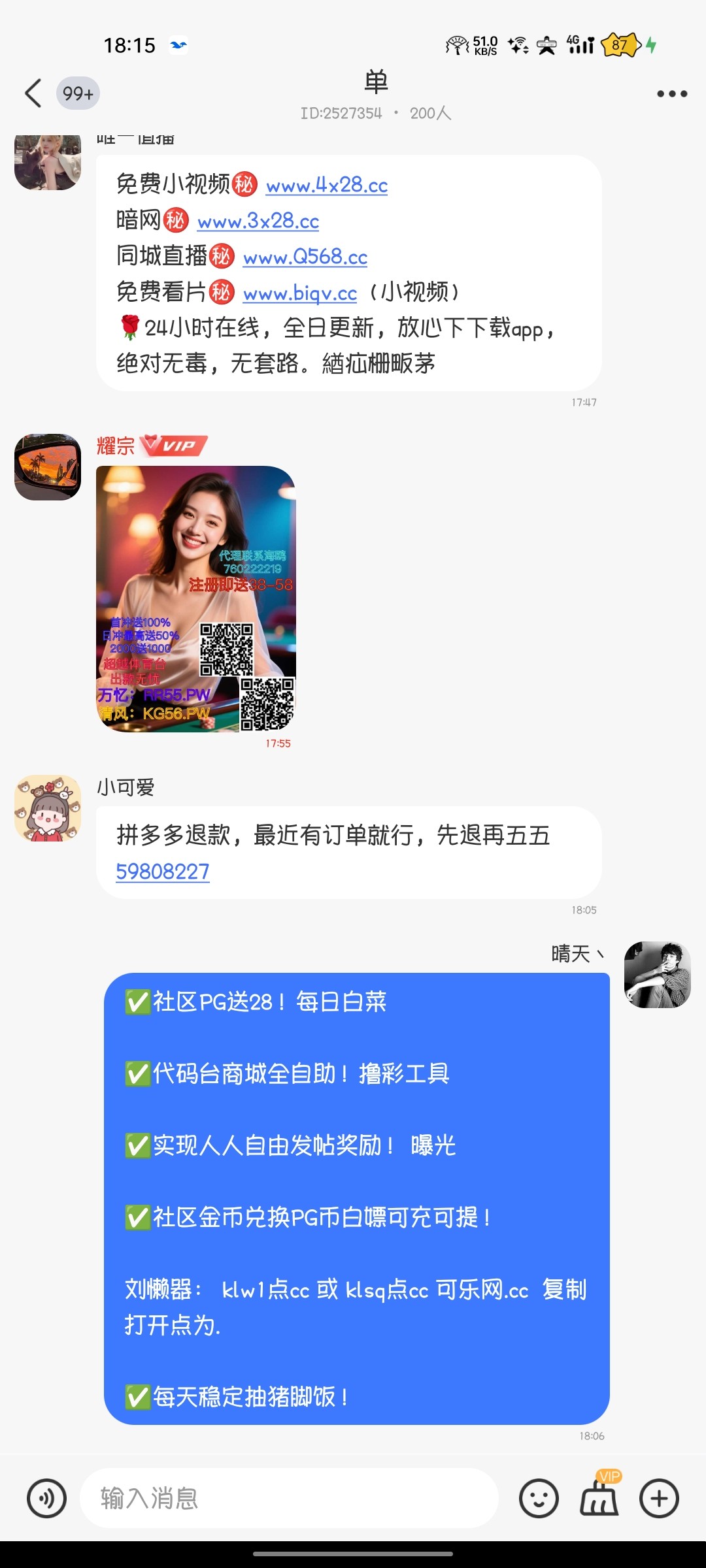
Task: Tap 小可爱's avatar picture
Action: tap(49, 808)
